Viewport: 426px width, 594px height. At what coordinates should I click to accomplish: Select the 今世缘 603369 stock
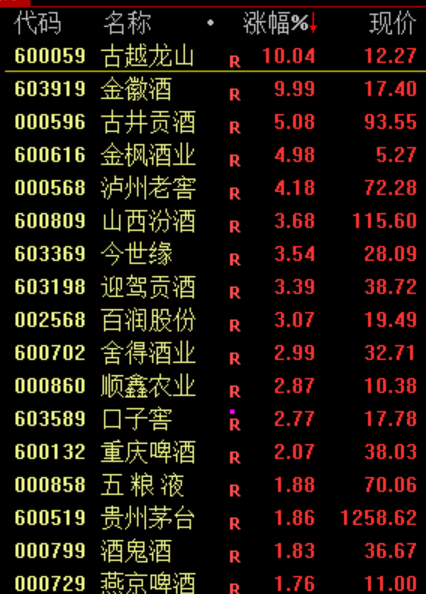click(213, 254)
